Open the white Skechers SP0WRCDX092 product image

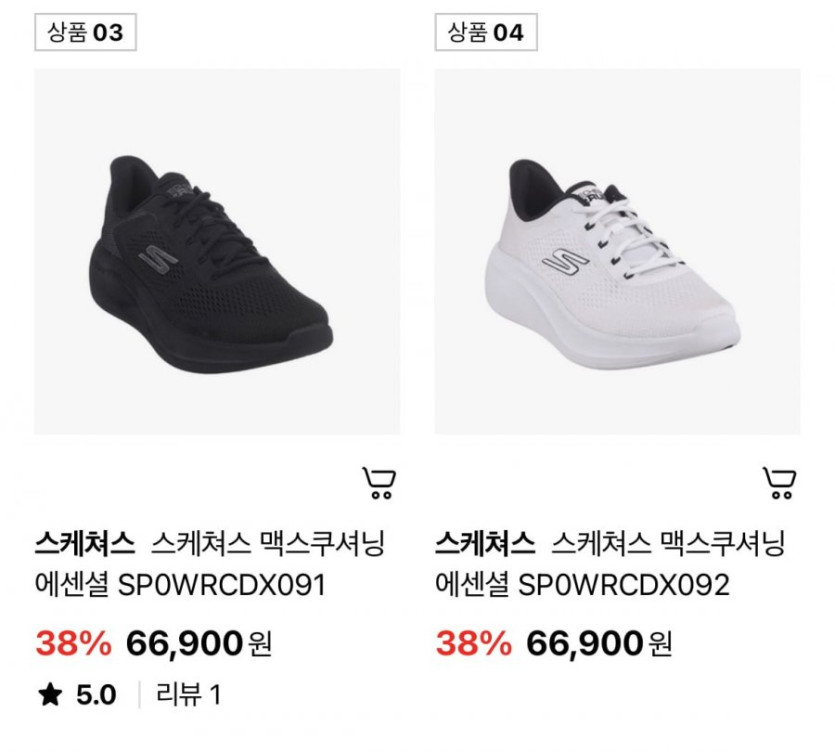pyautogui.click(x=617, y=251)
